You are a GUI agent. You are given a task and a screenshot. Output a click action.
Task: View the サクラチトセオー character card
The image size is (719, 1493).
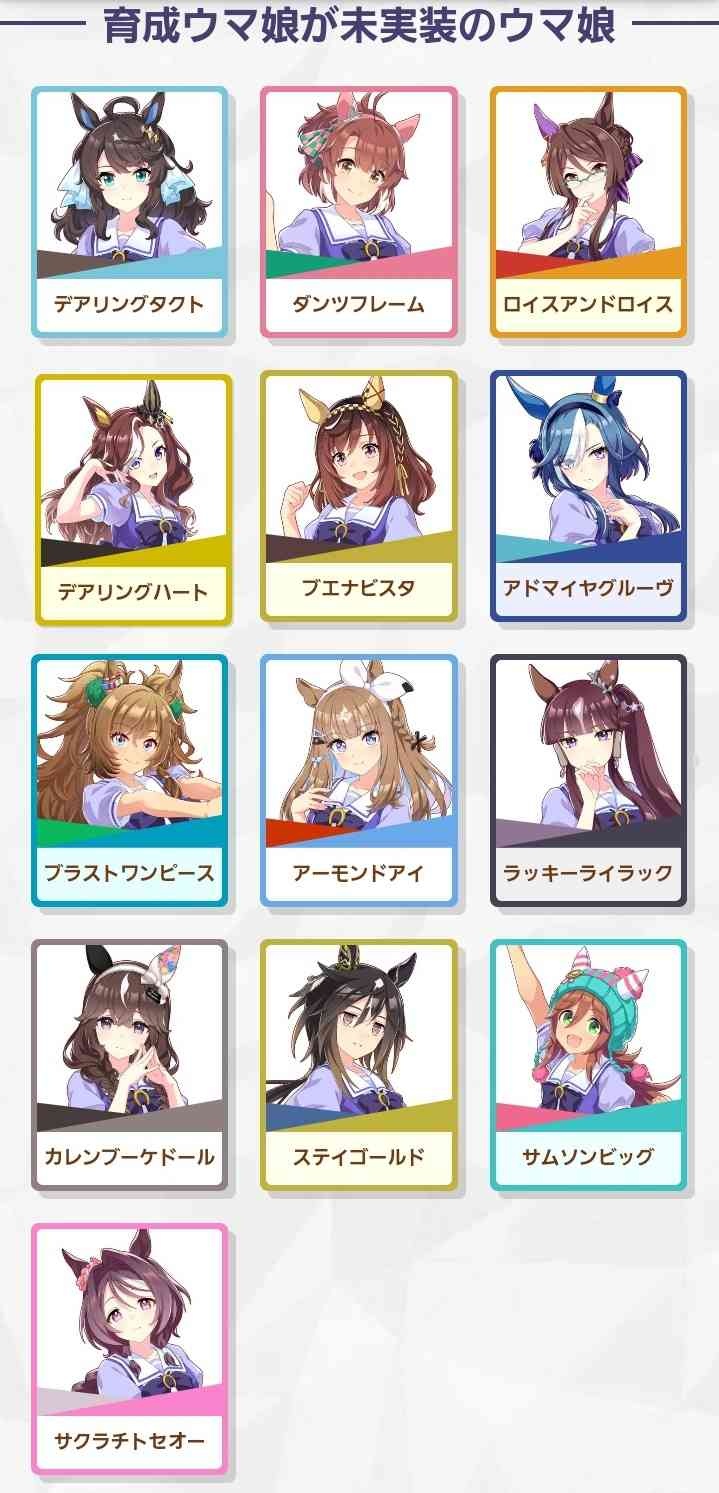(130, 1349)
